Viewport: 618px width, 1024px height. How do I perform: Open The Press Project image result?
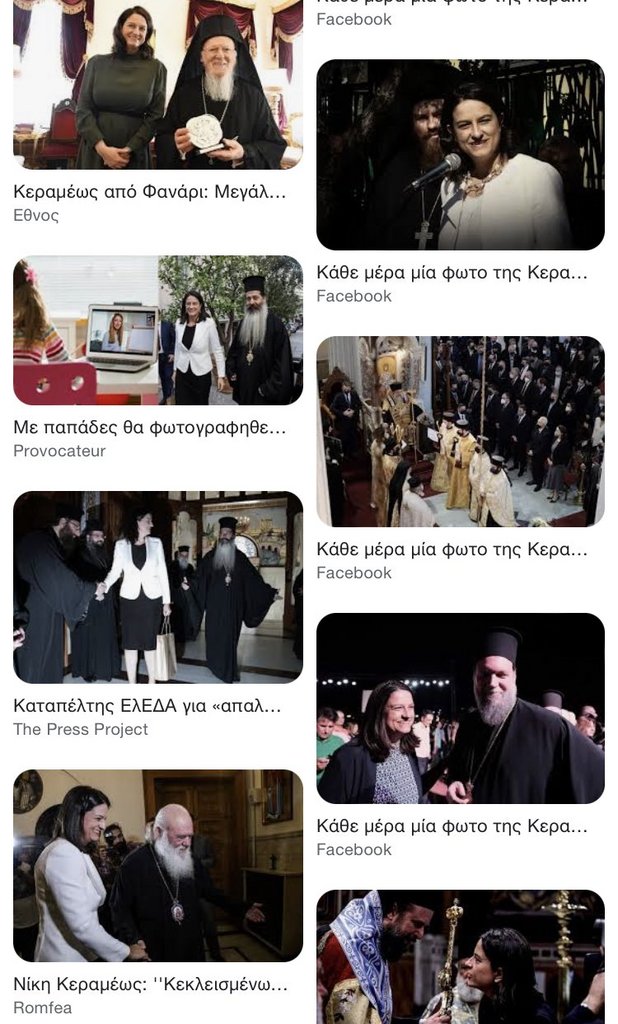click(x=157, y=587)
